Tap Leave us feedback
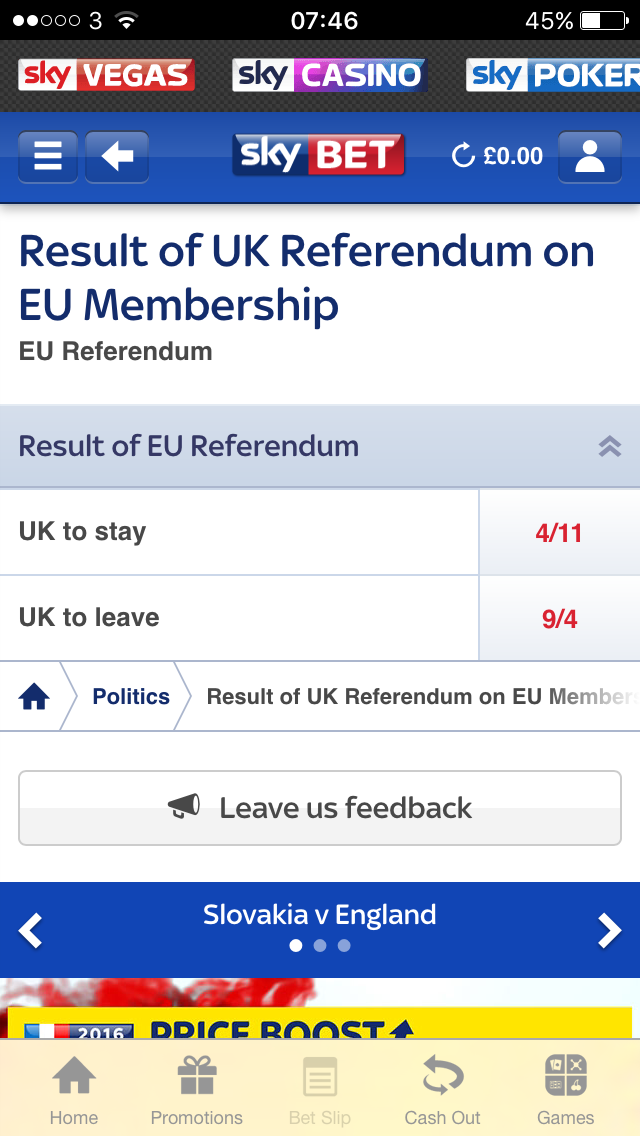Viewport: 640px width, 1136px height. click(x=320, y=808)
